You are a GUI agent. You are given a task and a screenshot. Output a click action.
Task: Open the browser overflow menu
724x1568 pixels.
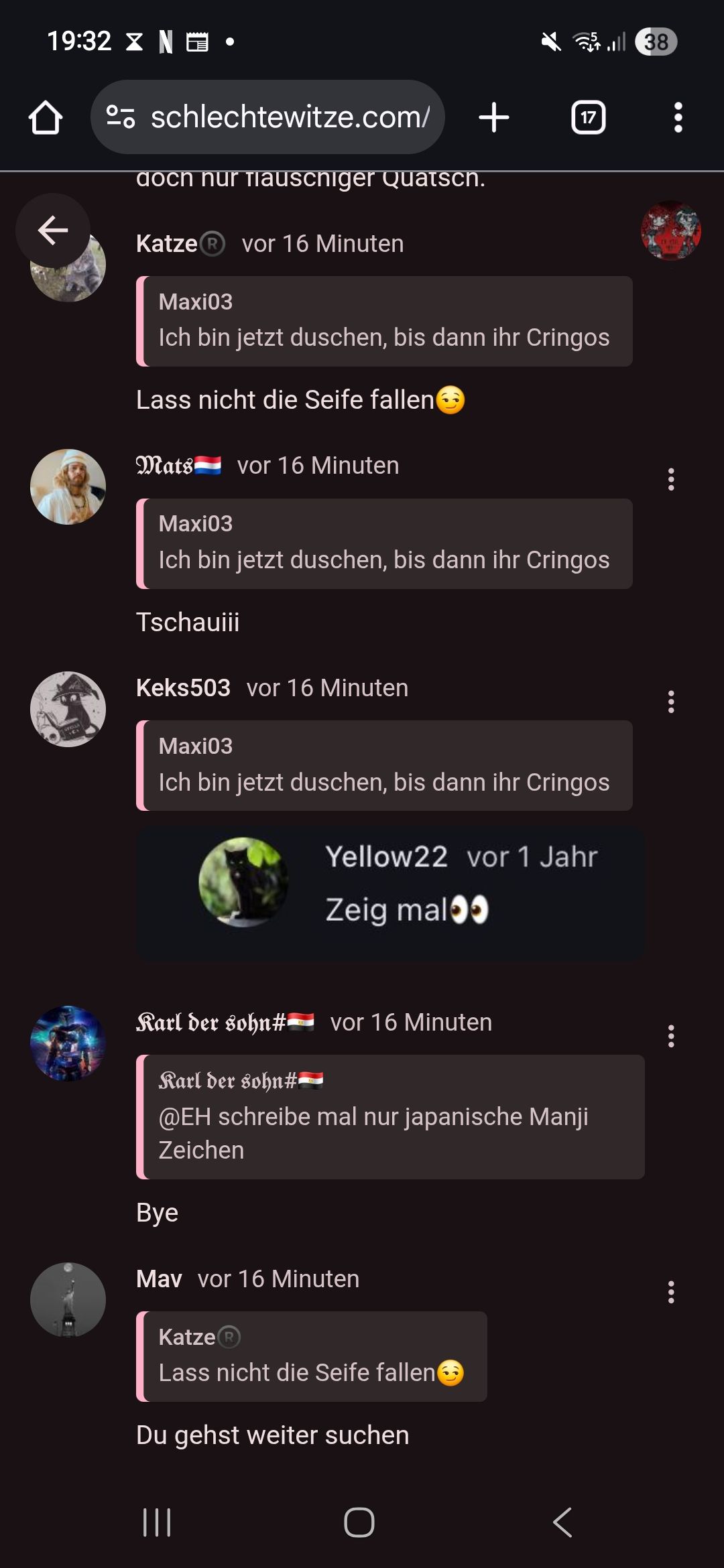678,118
